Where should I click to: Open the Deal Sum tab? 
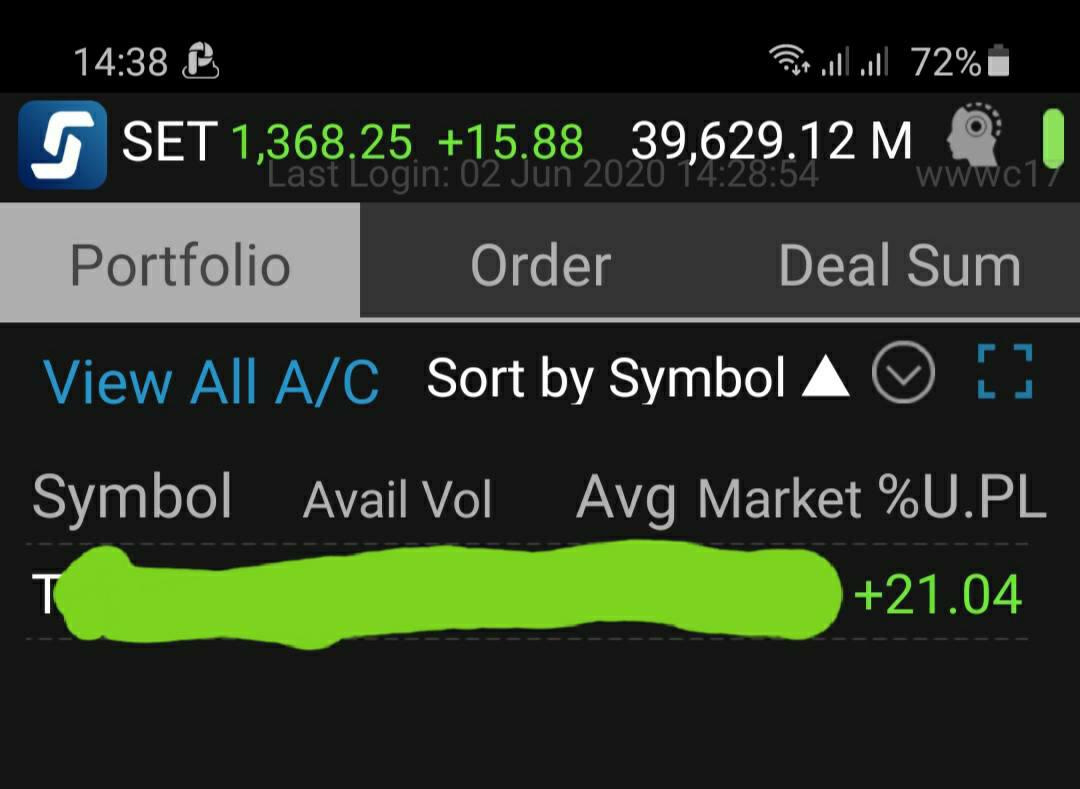coord(899,266)
